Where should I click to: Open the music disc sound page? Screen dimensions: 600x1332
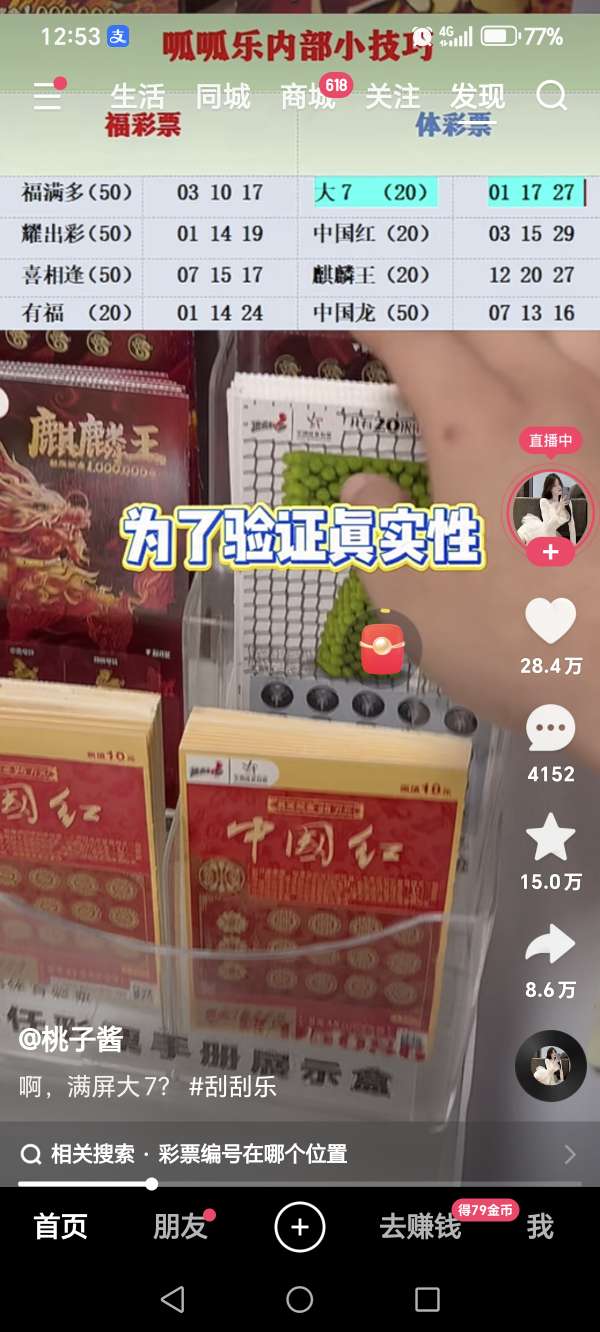coord(551,1065)
